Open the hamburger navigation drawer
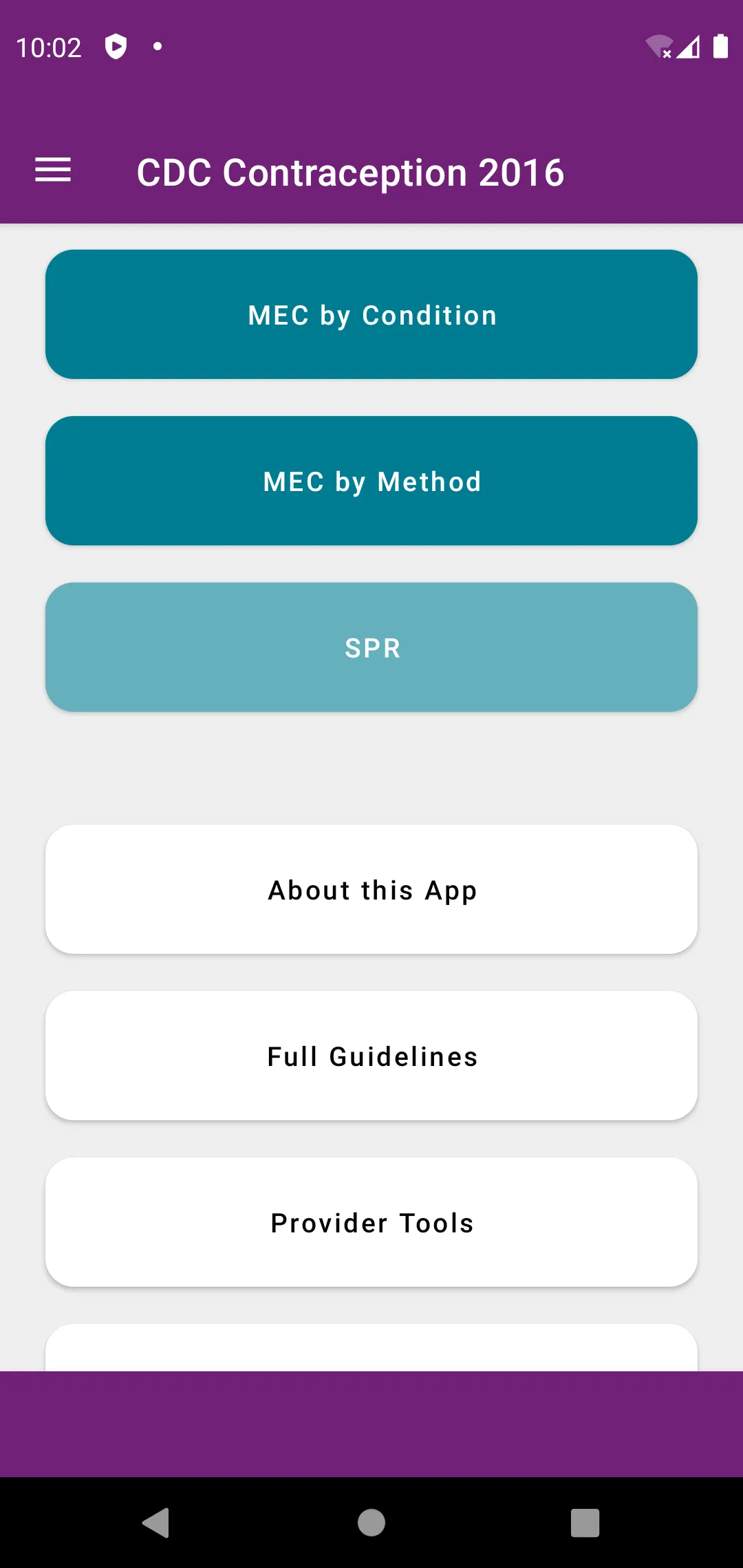Viewport: 743px width, 1568px height. click(x=53, y=171)
